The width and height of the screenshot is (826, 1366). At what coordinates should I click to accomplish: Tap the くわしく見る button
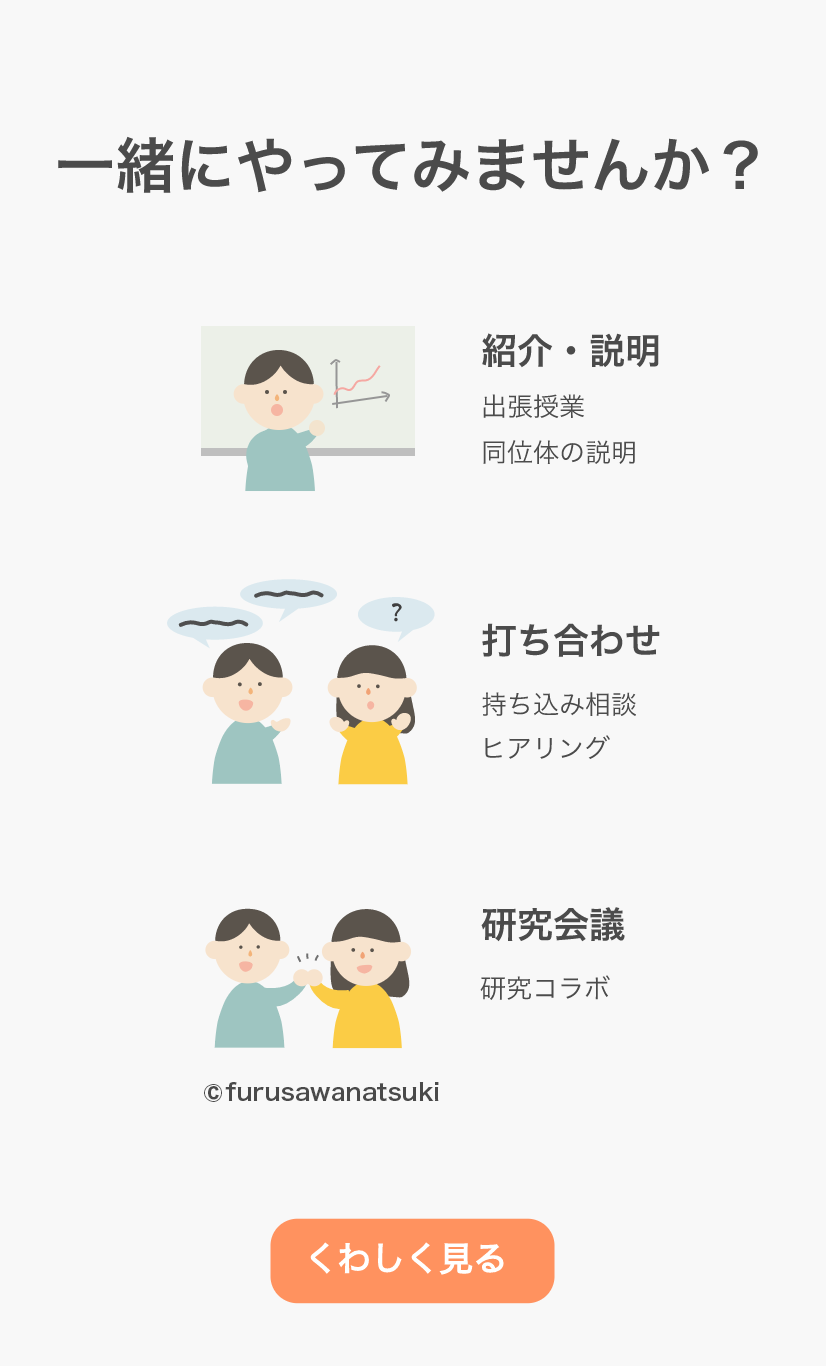pyautogui.click(x=412, y=1260)
